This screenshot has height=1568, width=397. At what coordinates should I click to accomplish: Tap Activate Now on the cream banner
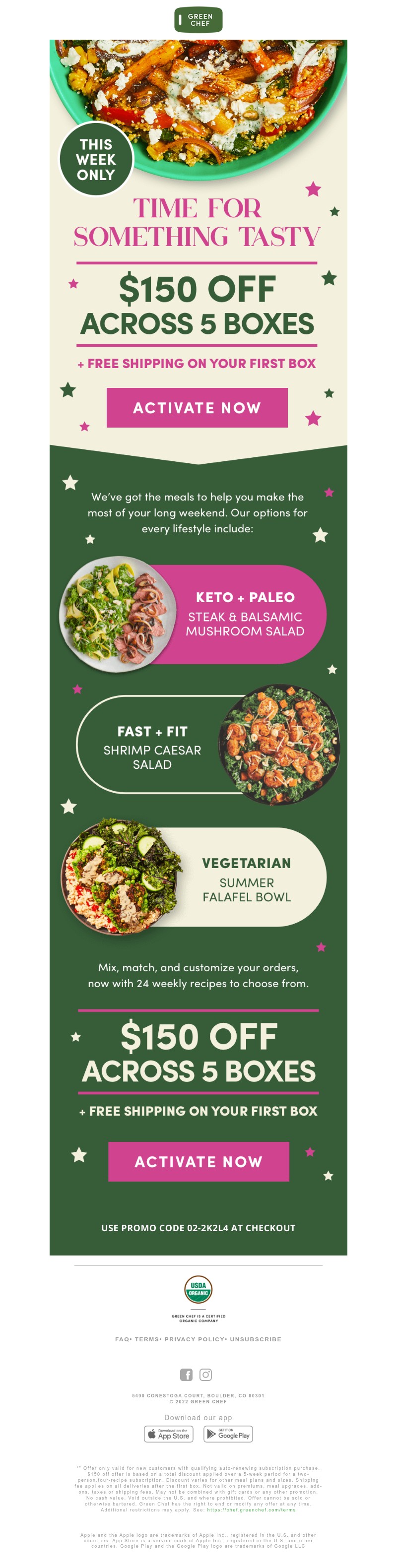tap(197, 407)
